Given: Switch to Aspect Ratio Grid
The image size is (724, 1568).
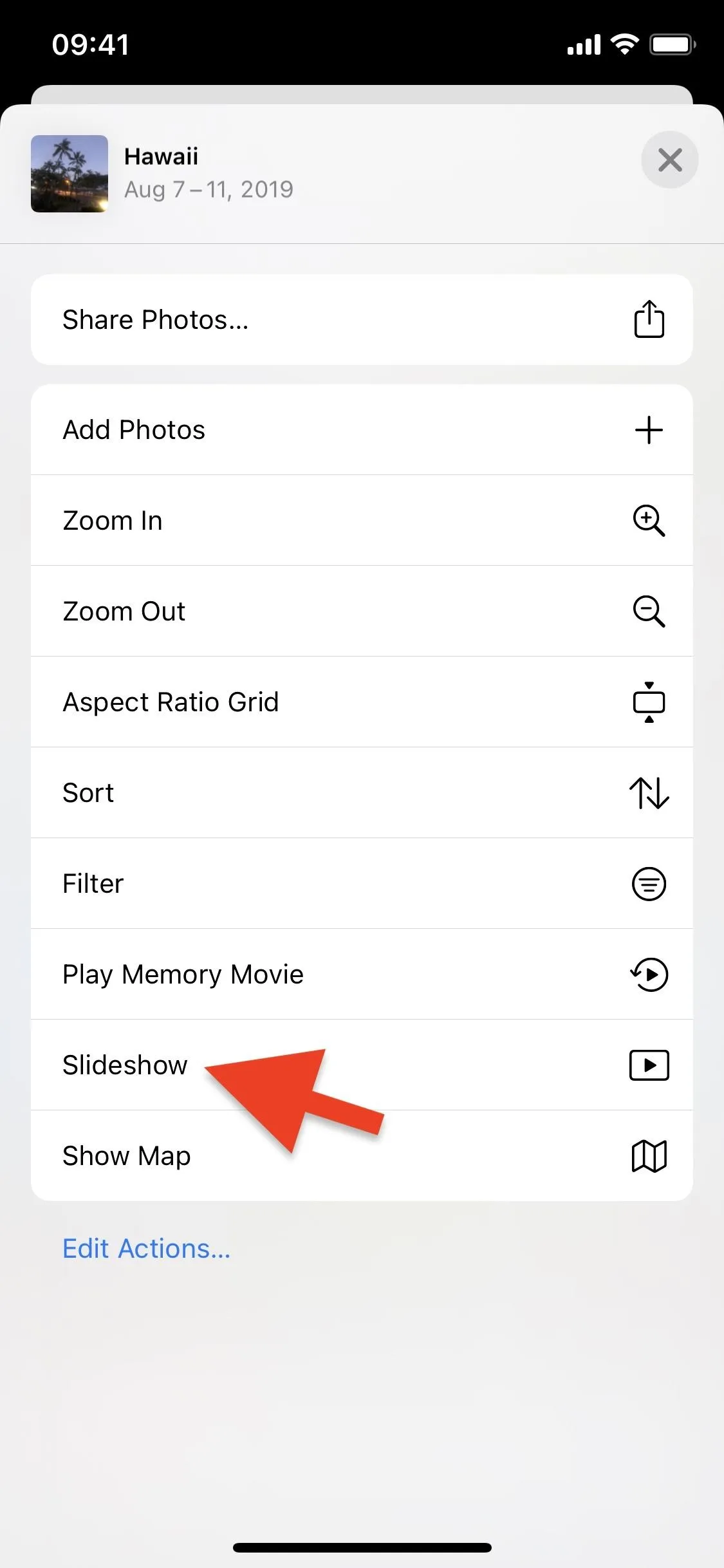Looking at the screenshot, I should [362, 702].
